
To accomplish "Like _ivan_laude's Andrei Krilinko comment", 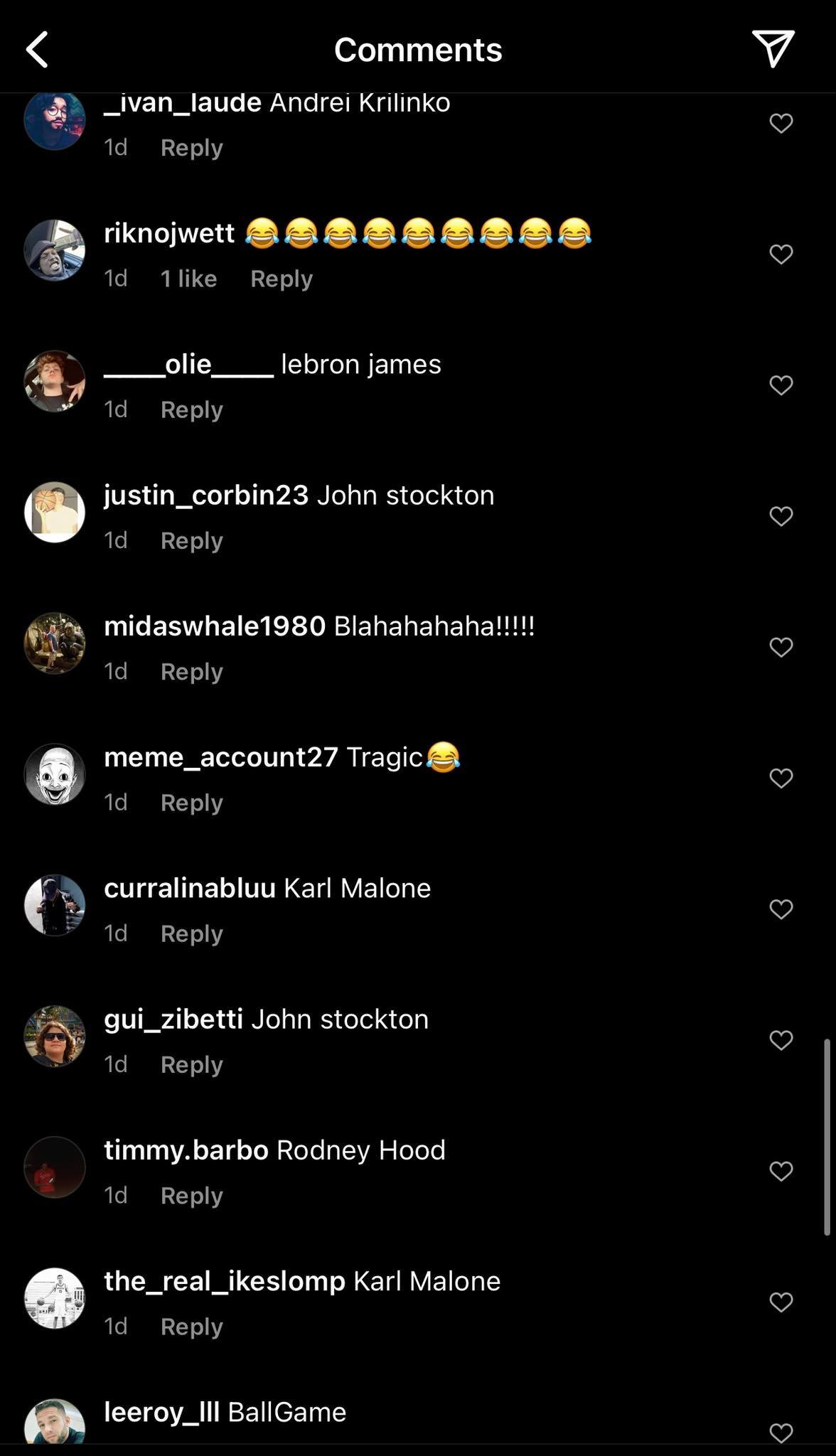I will pos(781,123).
